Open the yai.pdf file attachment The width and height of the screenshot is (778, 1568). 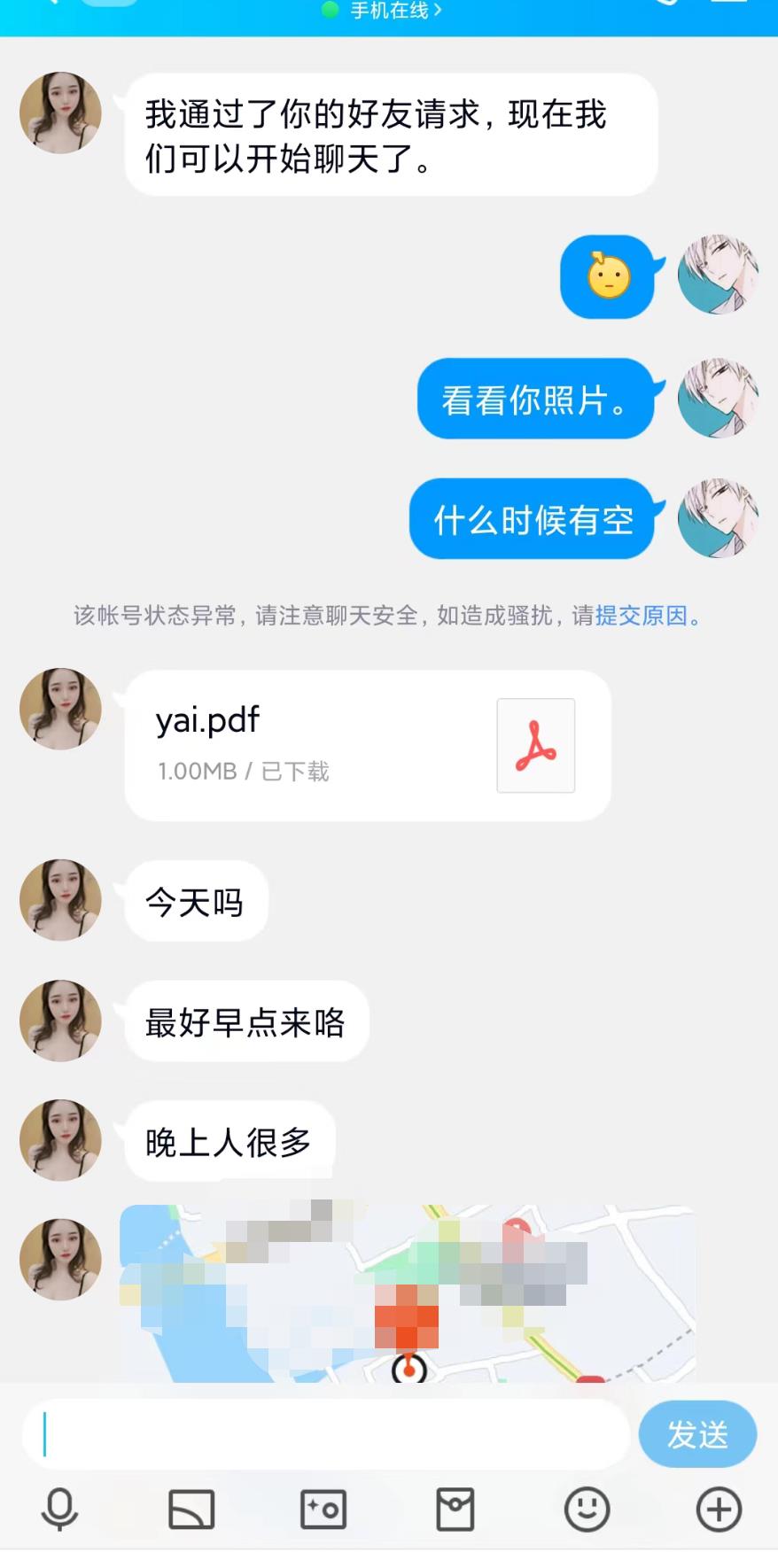[367, 745]
